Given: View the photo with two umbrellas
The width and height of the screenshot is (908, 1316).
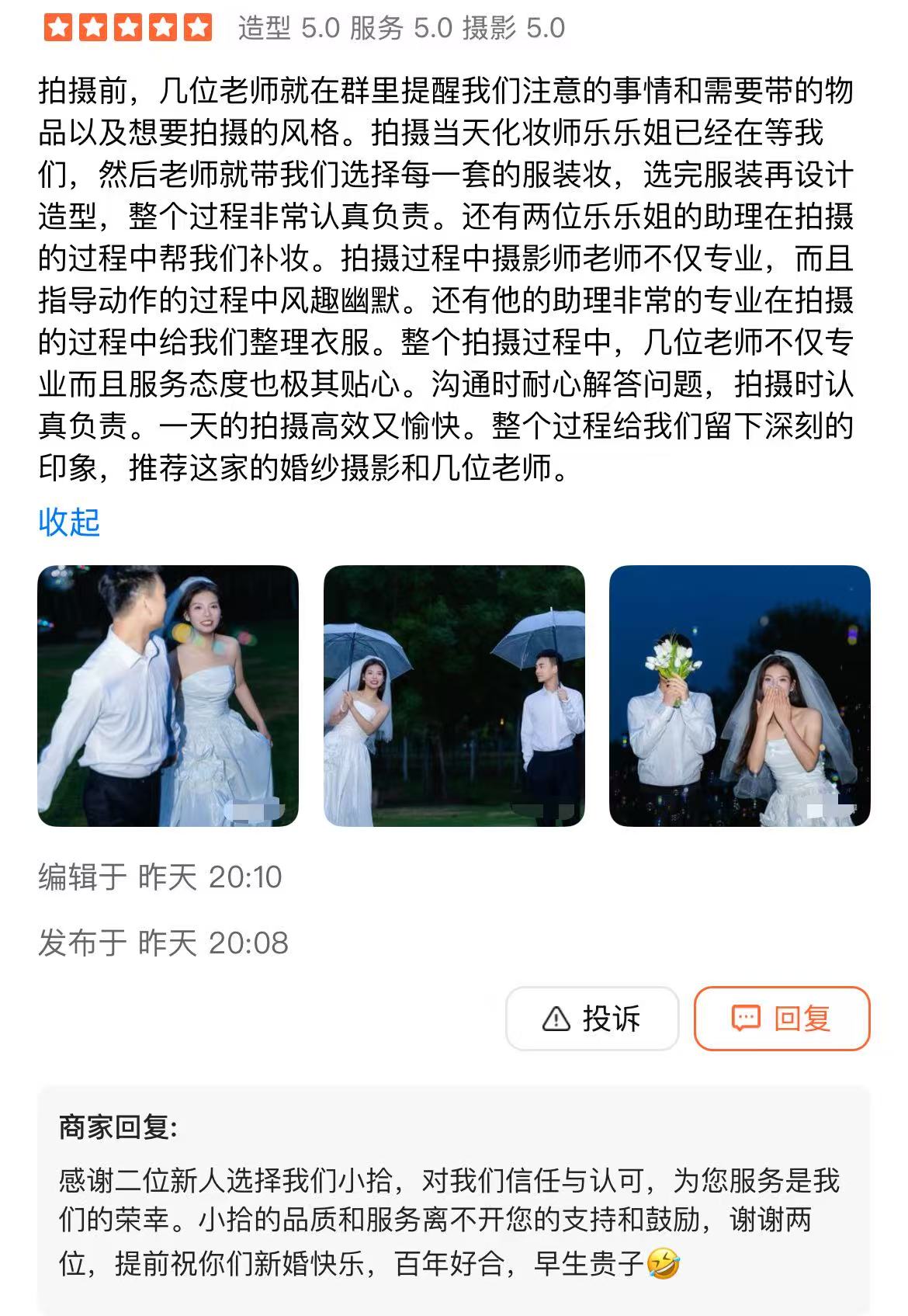Looking at the screenshot, I should (454, 696).
